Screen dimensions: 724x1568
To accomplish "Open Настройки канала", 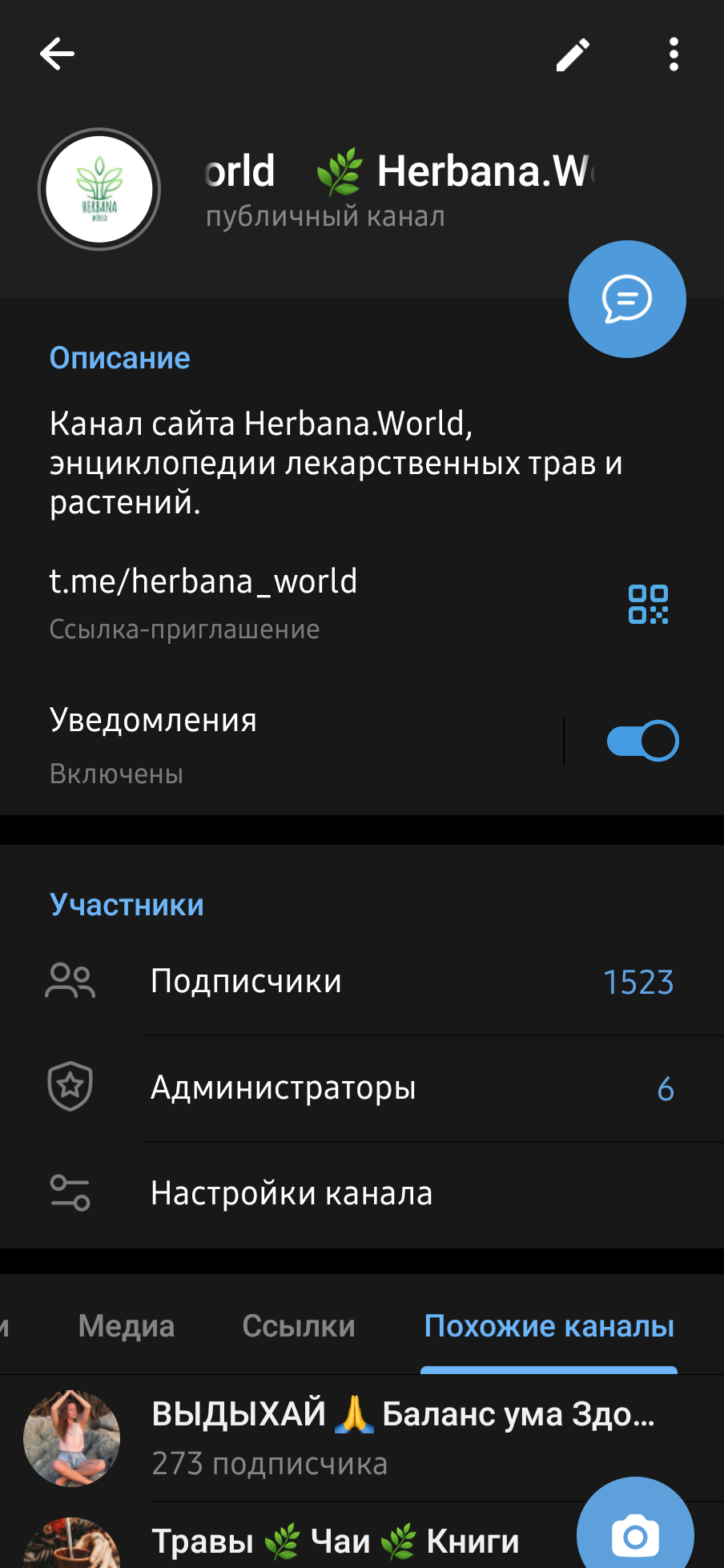I will tap(360, 1194).
